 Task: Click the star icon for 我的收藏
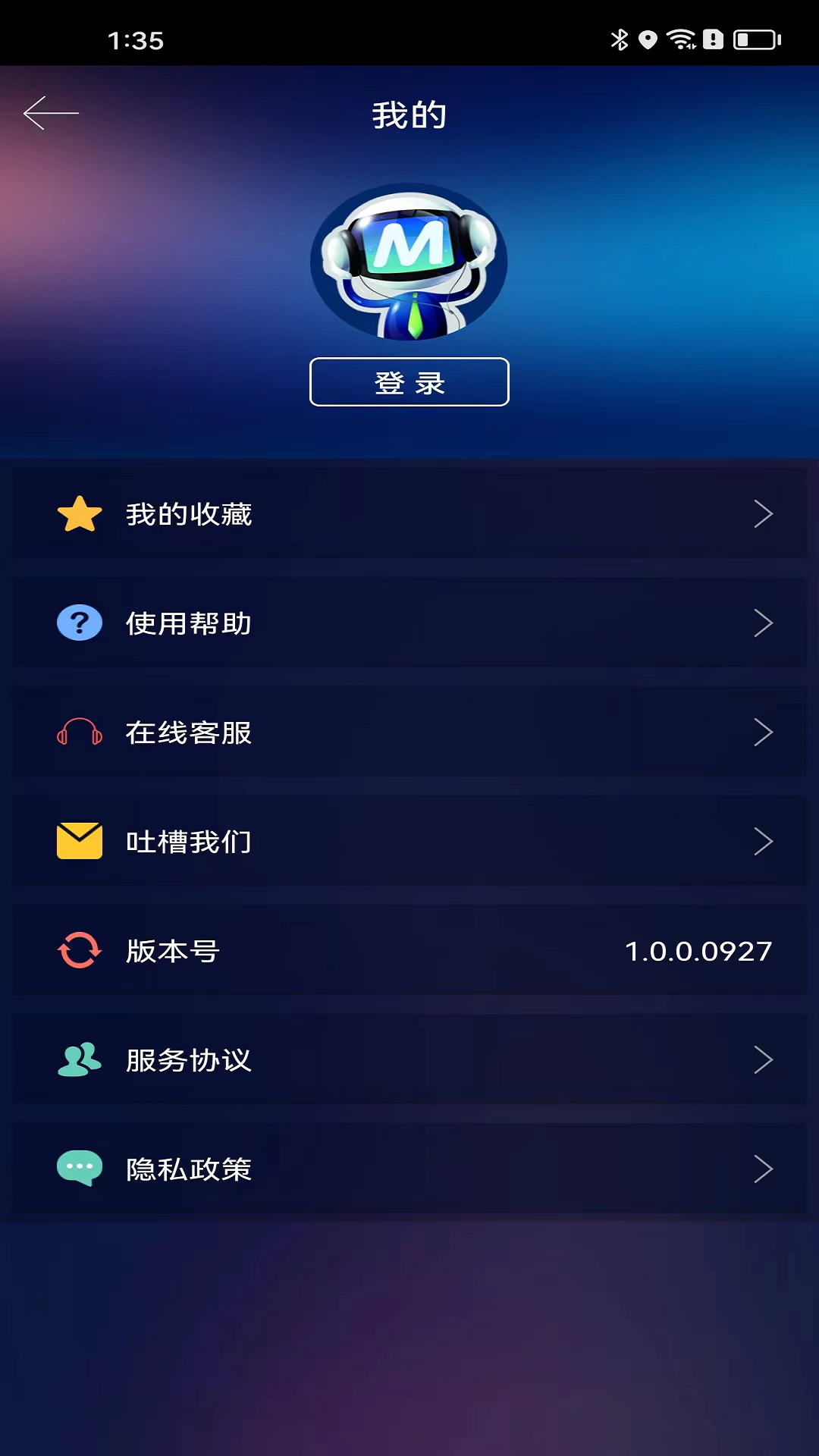coord(79,514)
